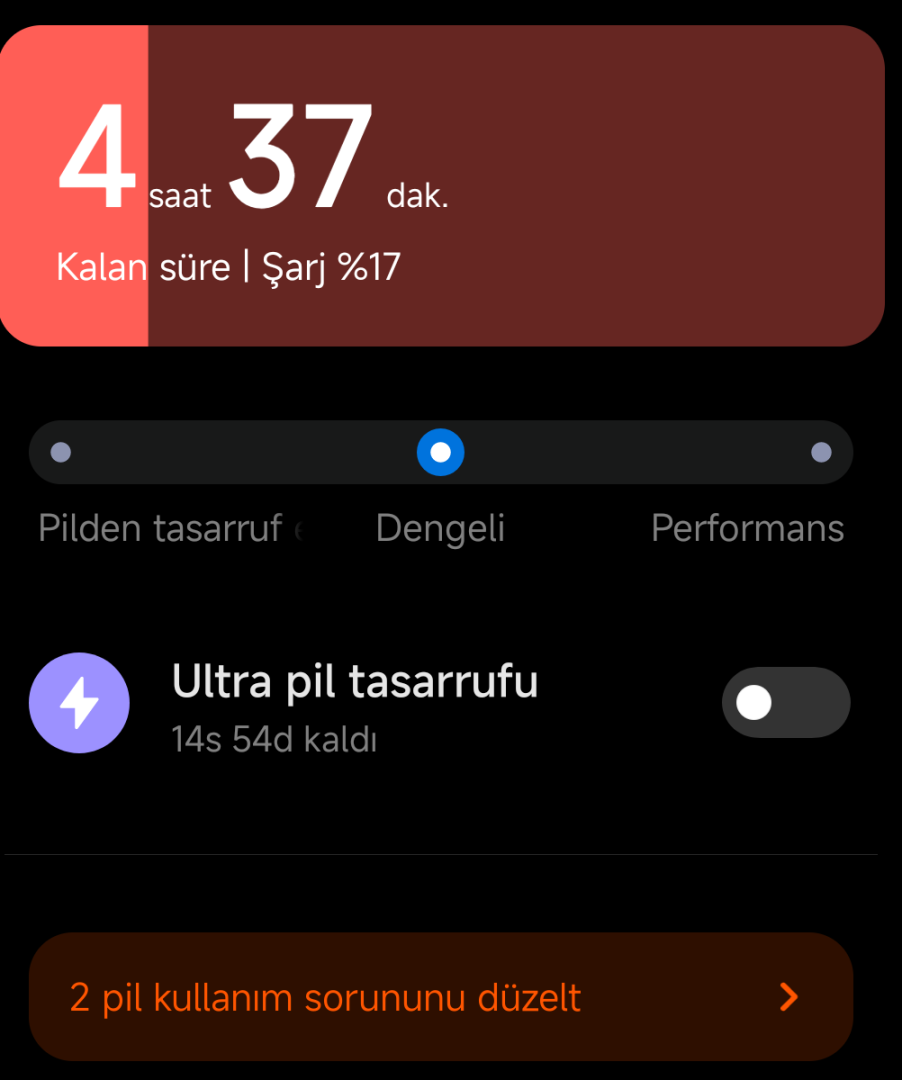Open the remaining battery time card
The width and height of the screenshot is (902, 1080).
(440, 186)
